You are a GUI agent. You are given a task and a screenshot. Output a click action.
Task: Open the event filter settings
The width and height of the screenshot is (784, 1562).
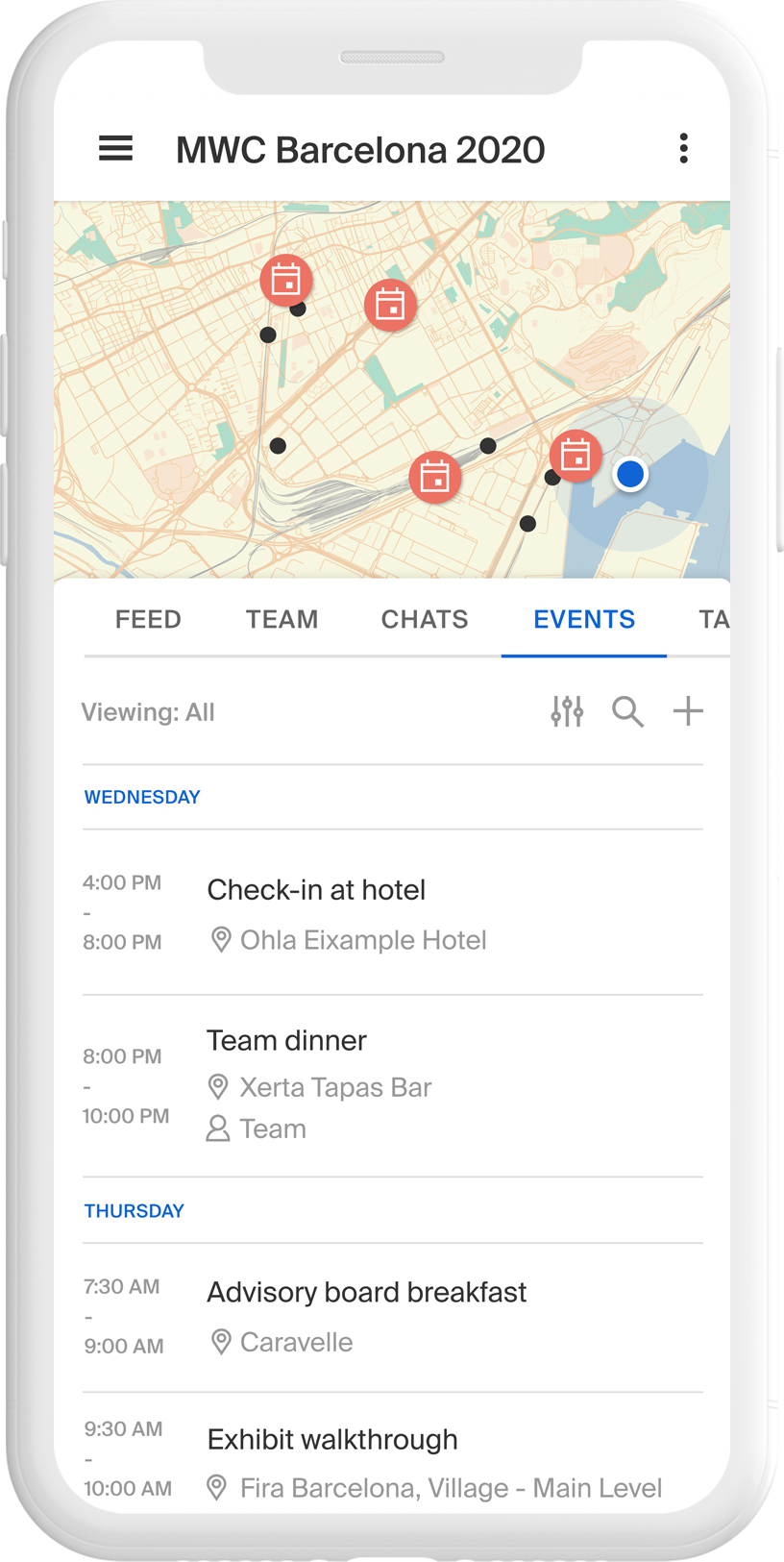tap(567, 711)
